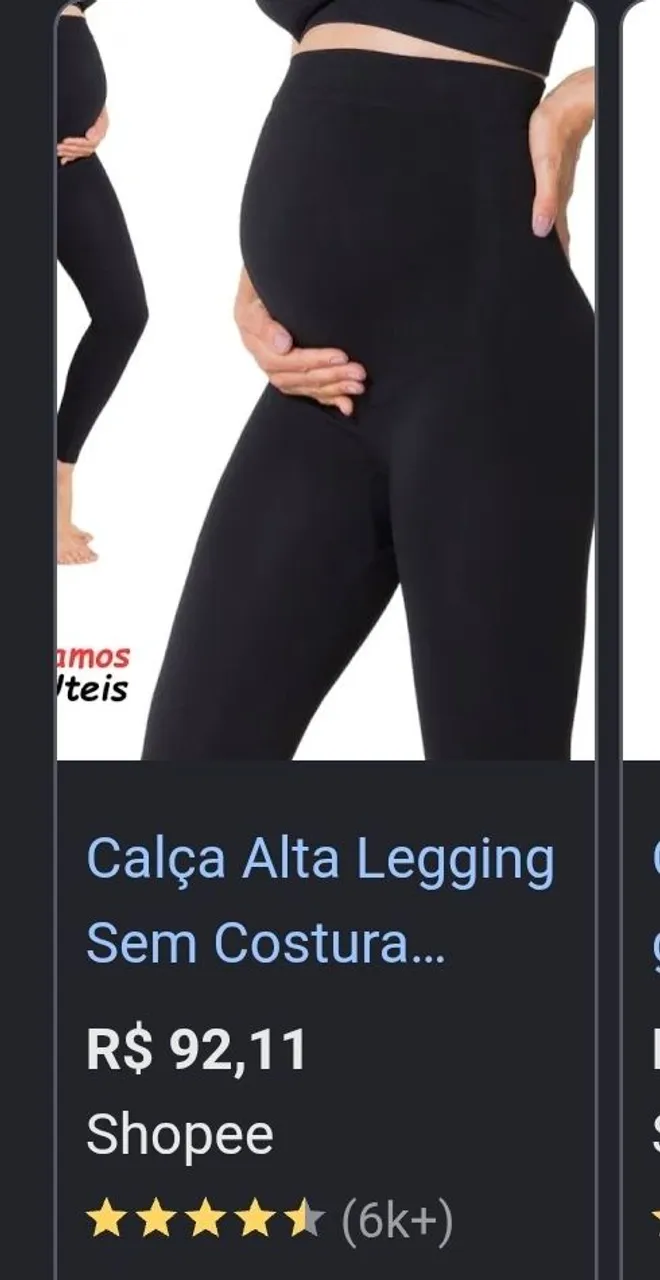Open the Calça Alta Legging product image
This screenshot has width=660, height=1280.
[x=325, y=380]
